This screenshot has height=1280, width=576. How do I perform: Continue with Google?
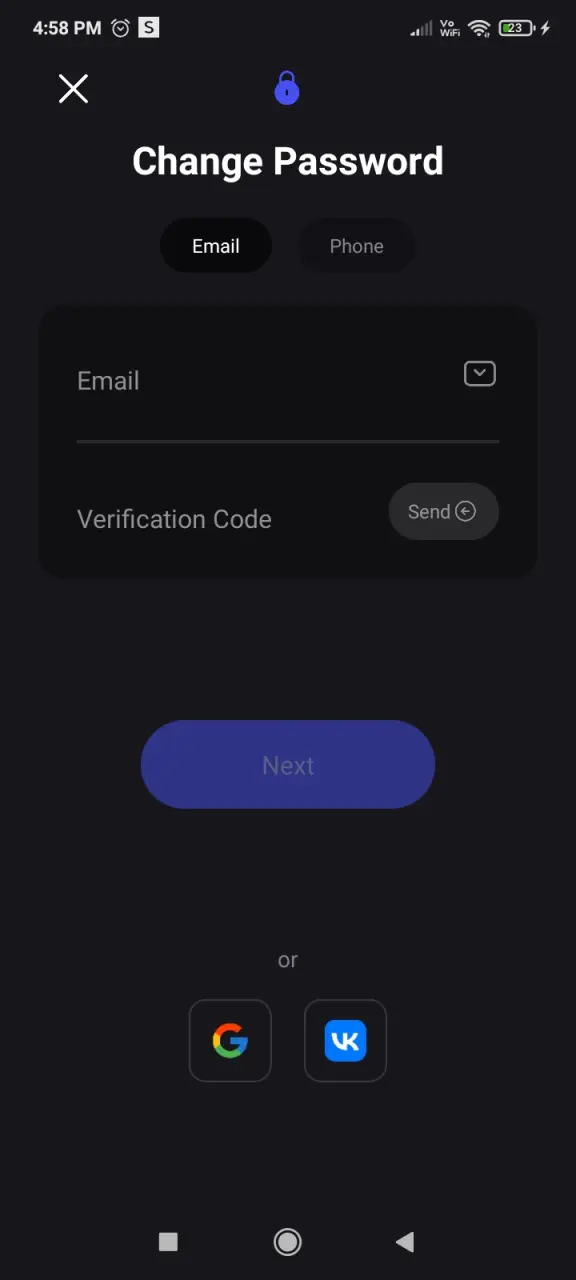tap(230, 1041)
